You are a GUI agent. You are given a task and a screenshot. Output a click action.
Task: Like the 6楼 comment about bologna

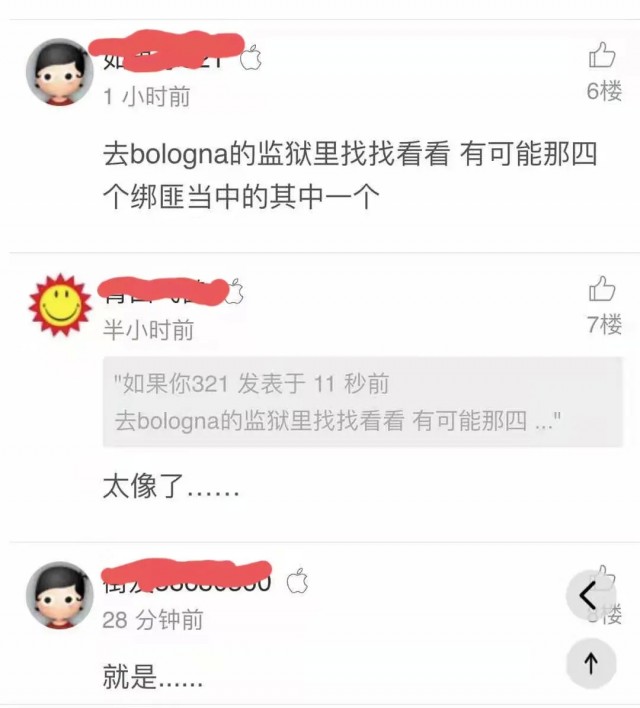click(602, 55)
